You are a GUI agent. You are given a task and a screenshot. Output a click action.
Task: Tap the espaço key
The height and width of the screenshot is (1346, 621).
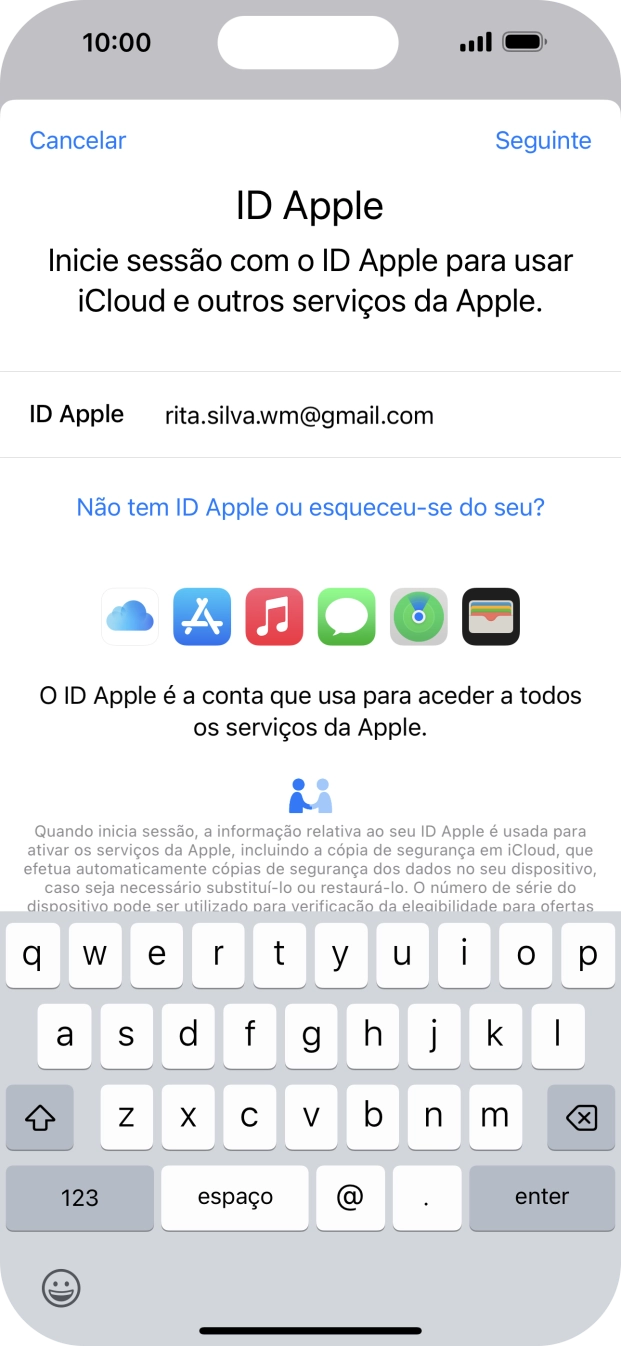[x=235, y=1197]
